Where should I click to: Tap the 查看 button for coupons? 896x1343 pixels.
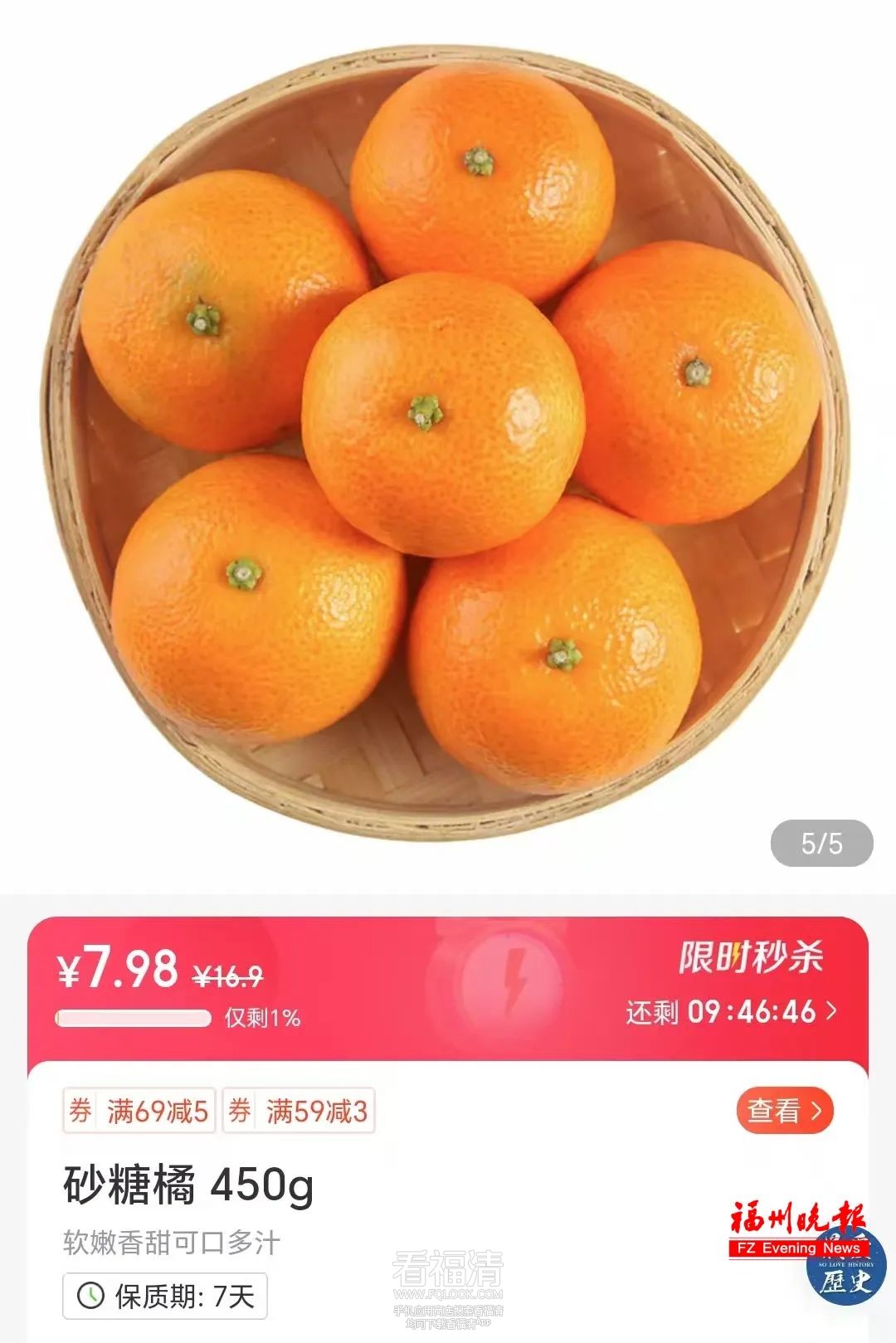tap(783, 1110)
